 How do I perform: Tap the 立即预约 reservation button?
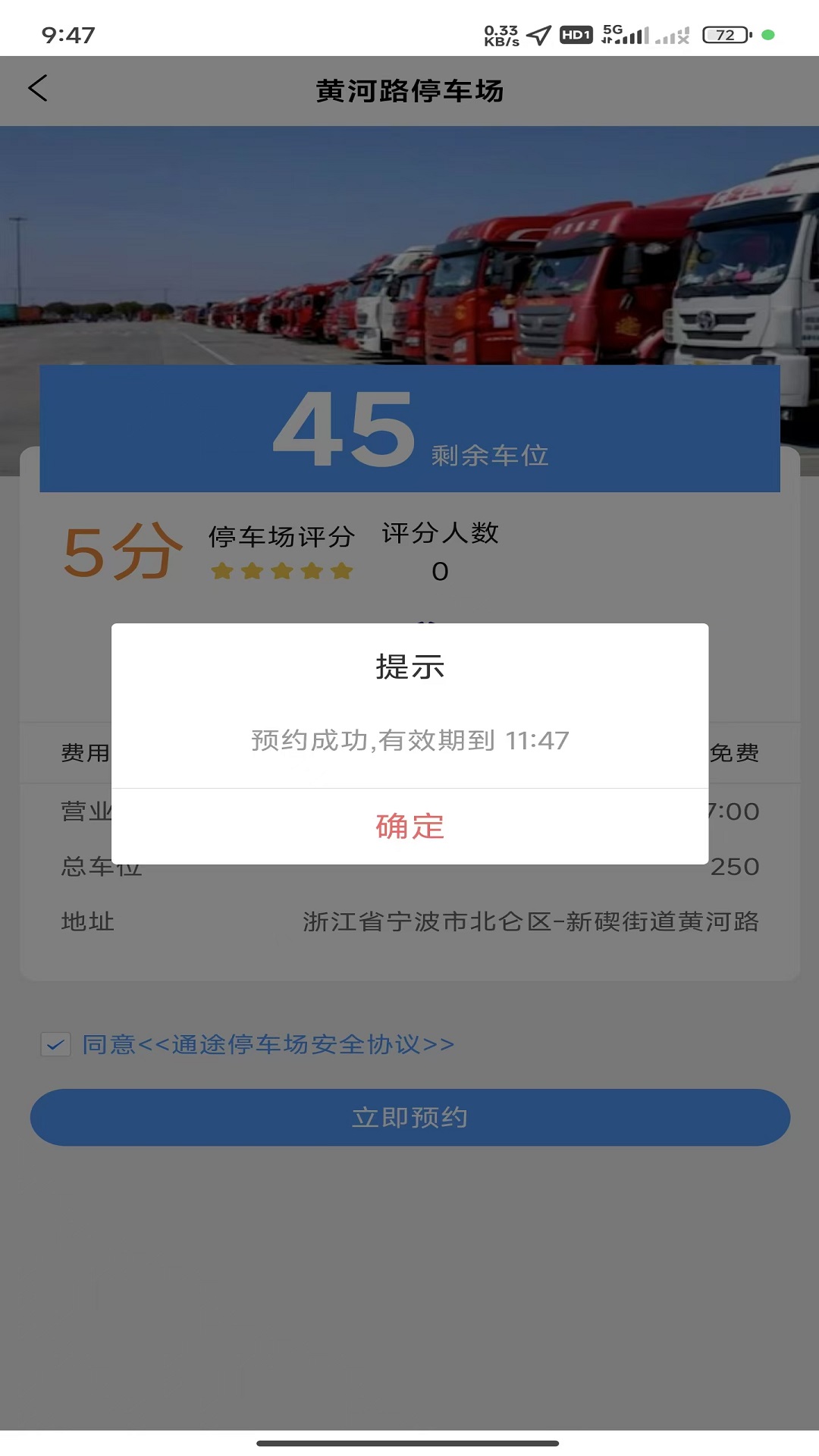pyautogui.click(x=409, y=1117)
